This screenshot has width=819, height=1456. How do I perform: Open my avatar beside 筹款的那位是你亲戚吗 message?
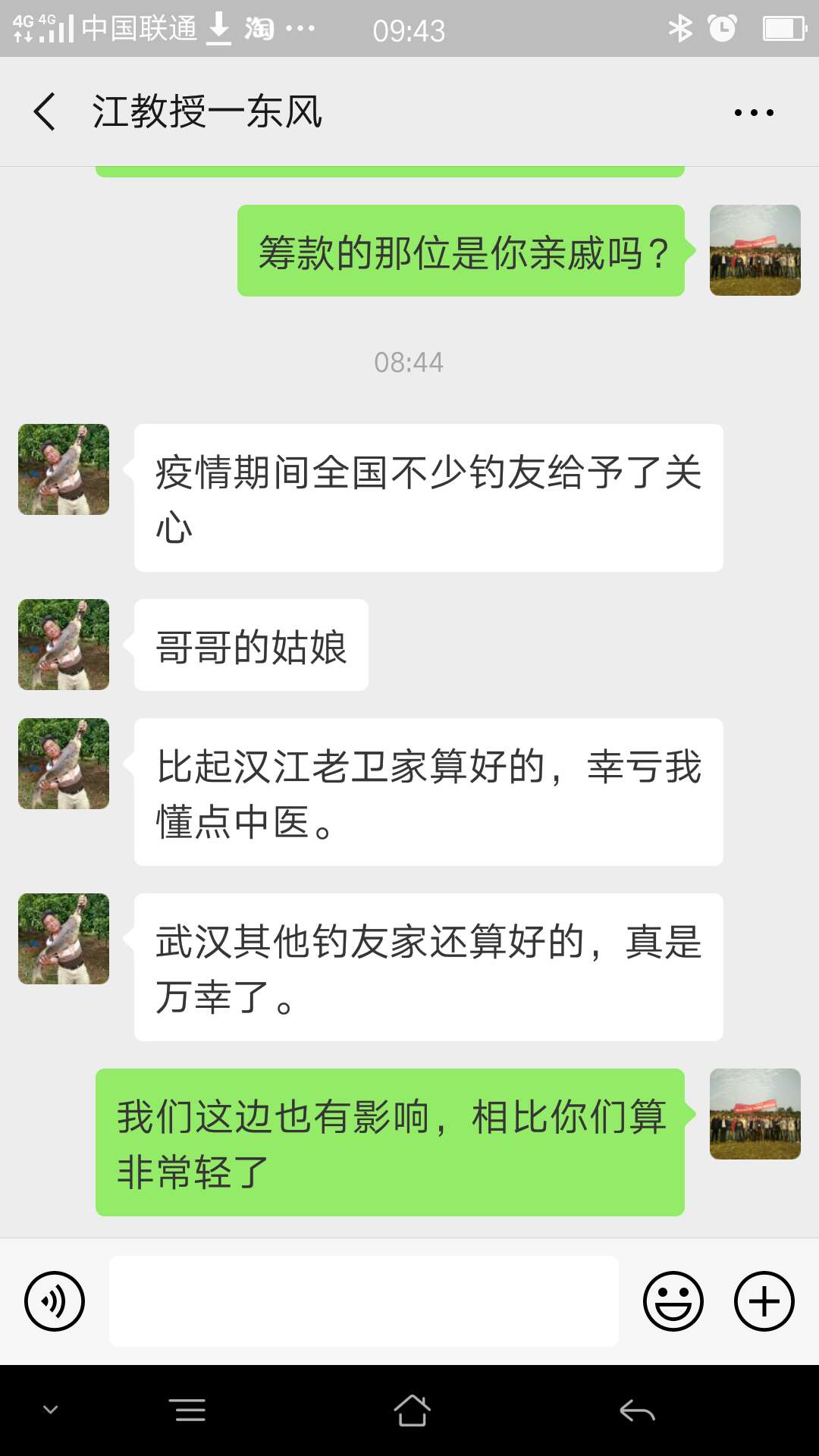[x=755, y=250]
